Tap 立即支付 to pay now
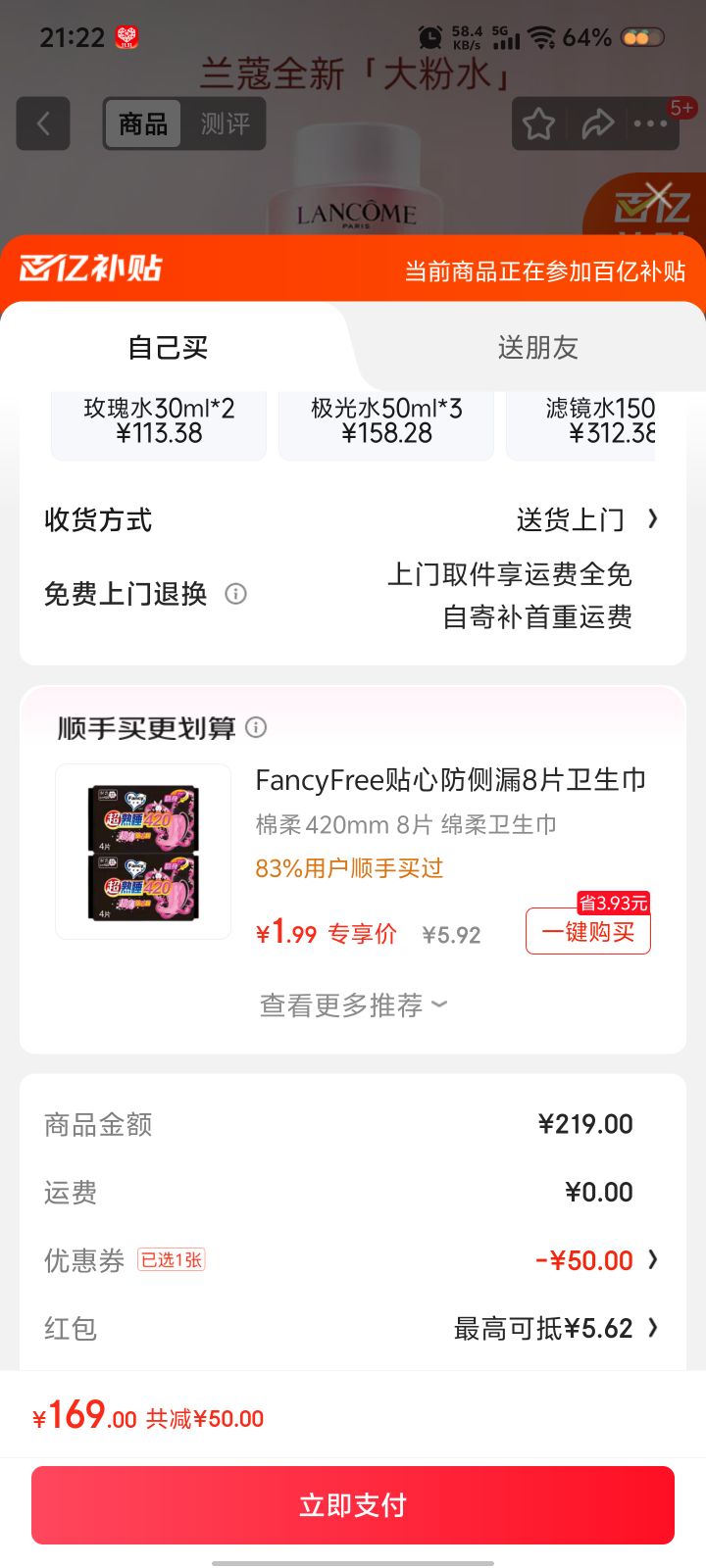 point(353,1505)
